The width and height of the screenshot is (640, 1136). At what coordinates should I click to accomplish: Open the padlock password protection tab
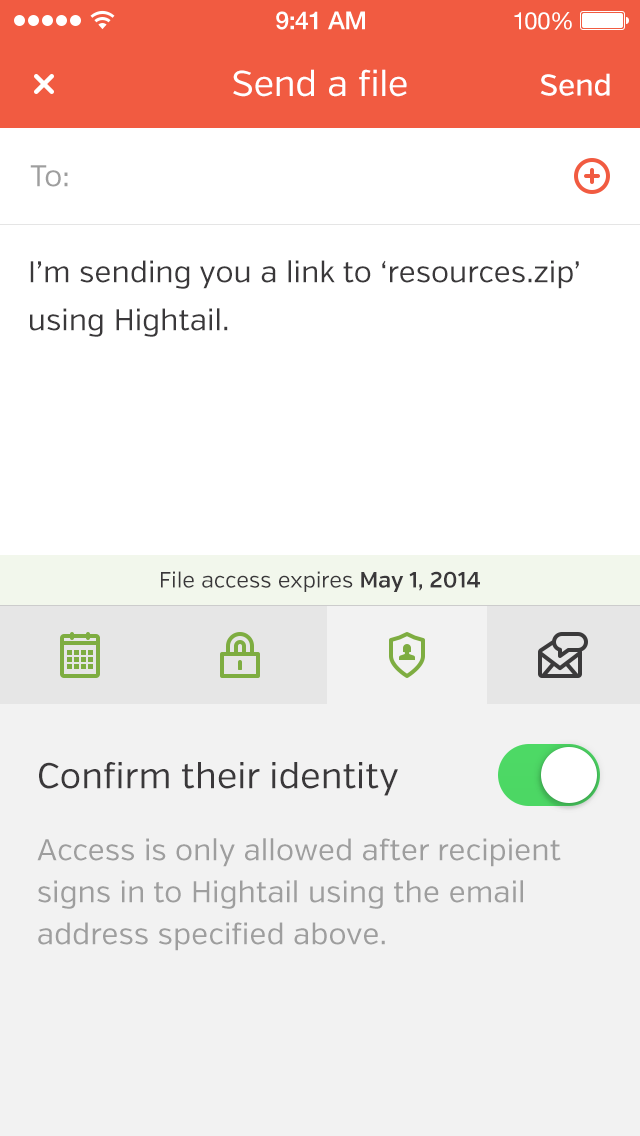coord(240,656)
